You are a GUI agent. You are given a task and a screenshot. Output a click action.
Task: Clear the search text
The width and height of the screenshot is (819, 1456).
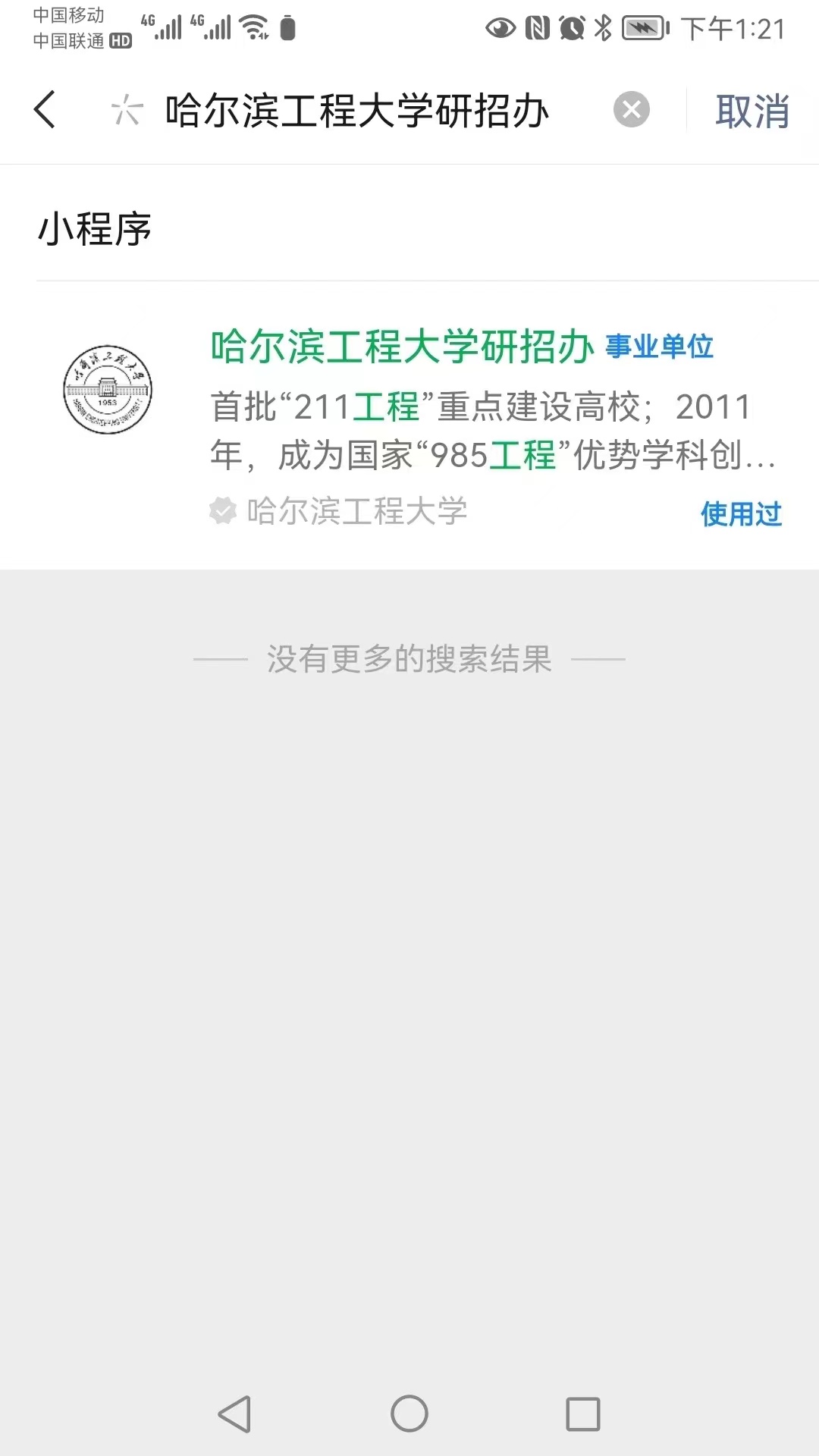tap(631, 110)
